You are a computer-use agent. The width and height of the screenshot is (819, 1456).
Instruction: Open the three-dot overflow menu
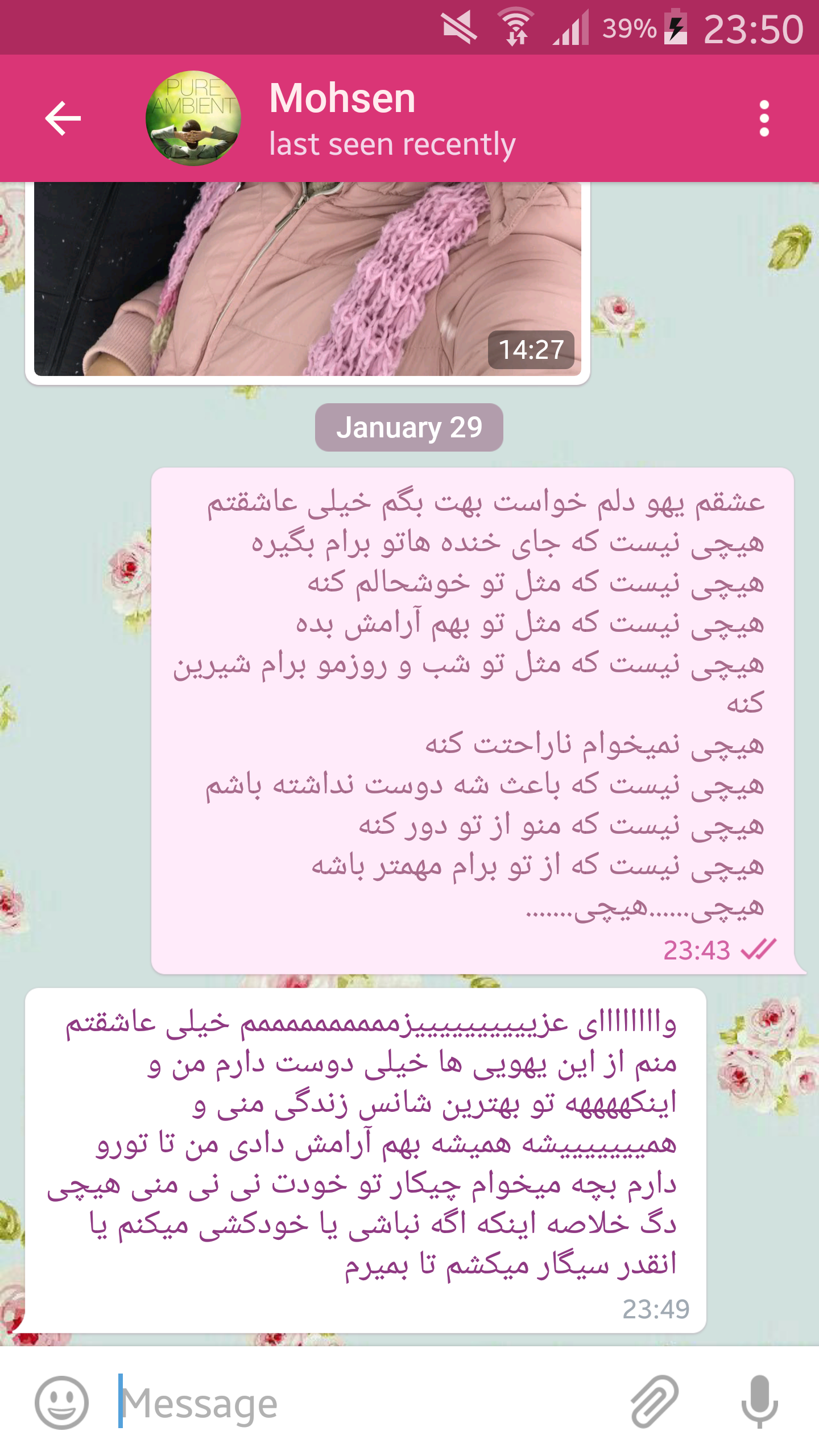coord(764,118)
